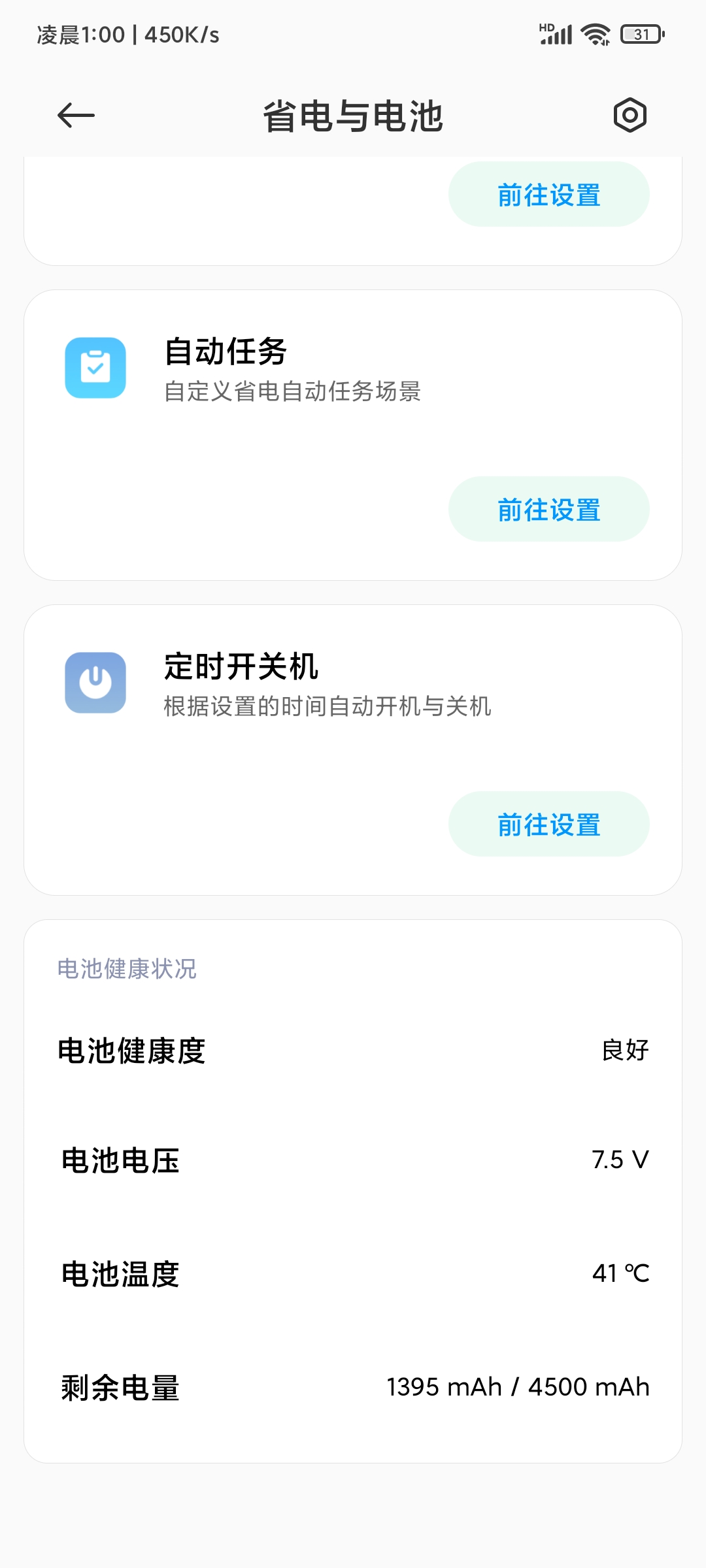Open the 自动任务 card
Screen dimensions: 706x1568
353,435
